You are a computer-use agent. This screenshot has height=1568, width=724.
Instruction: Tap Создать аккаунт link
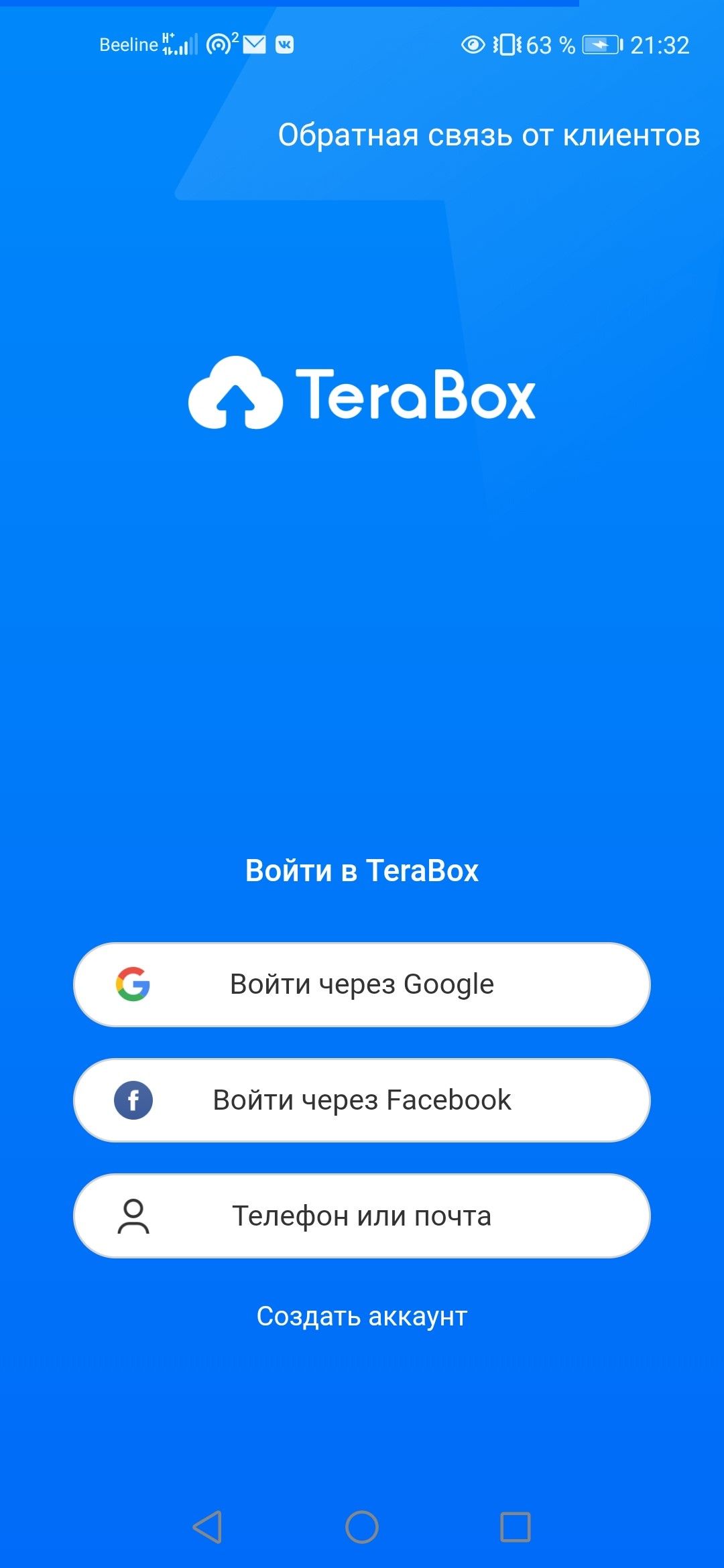(362, 1316)
